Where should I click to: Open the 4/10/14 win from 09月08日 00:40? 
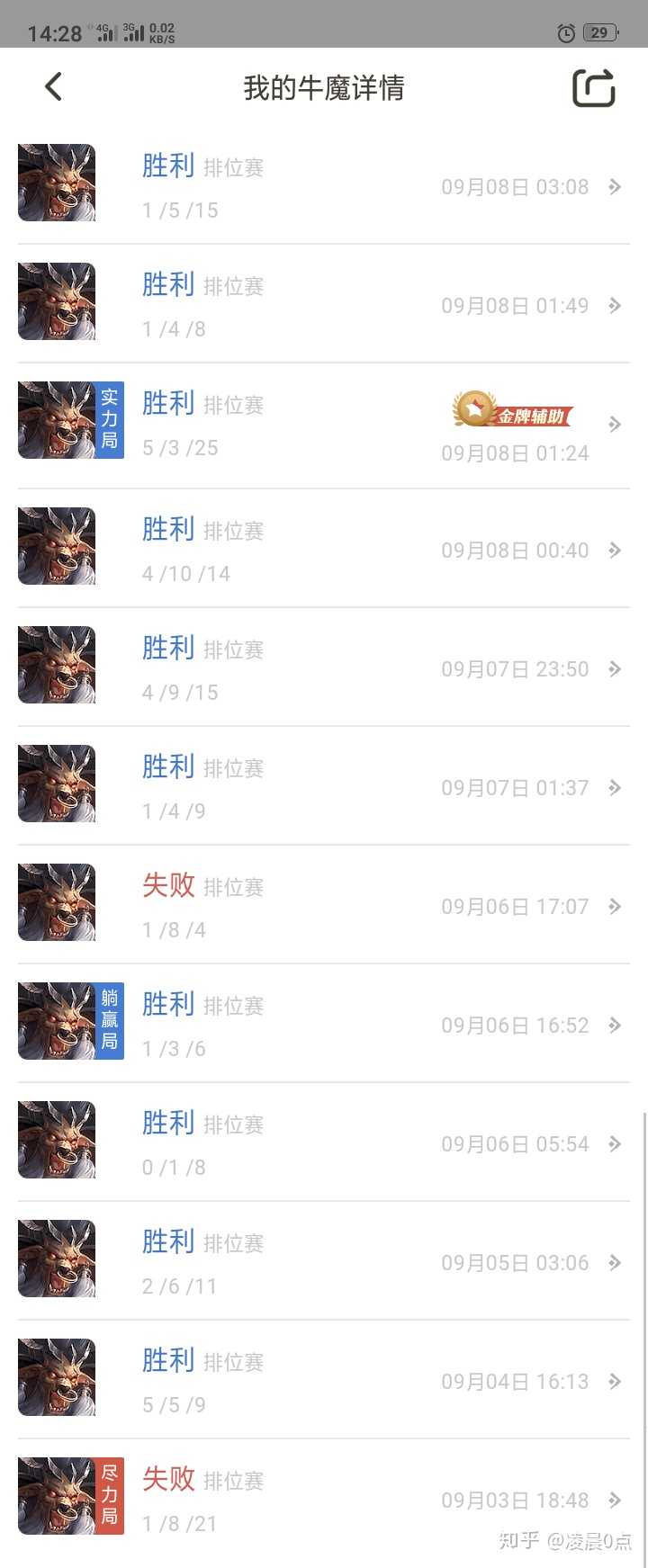tap(324, 550)
